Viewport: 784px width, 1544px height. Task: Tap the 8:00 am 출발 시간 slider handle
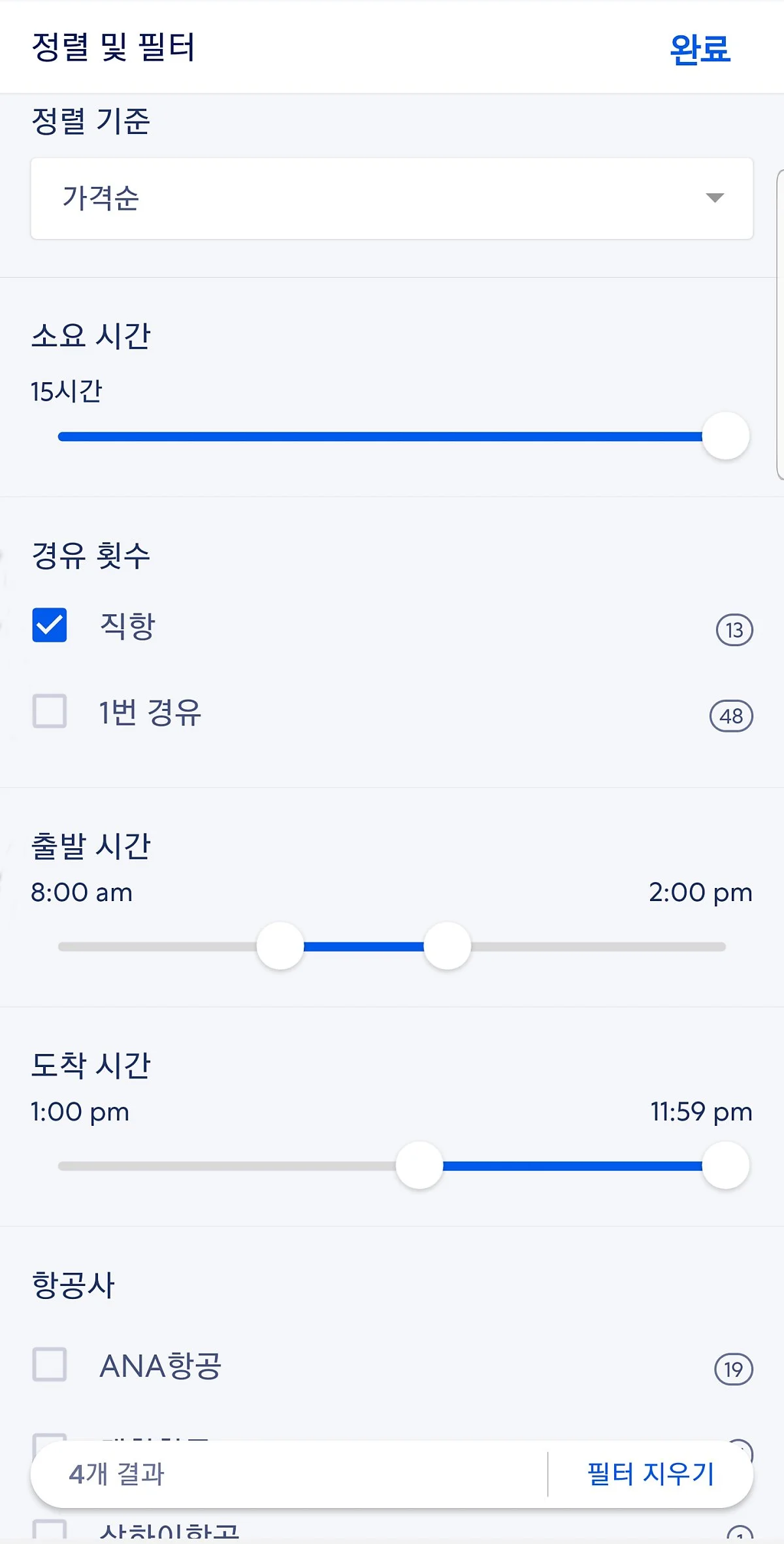(280, 946)
